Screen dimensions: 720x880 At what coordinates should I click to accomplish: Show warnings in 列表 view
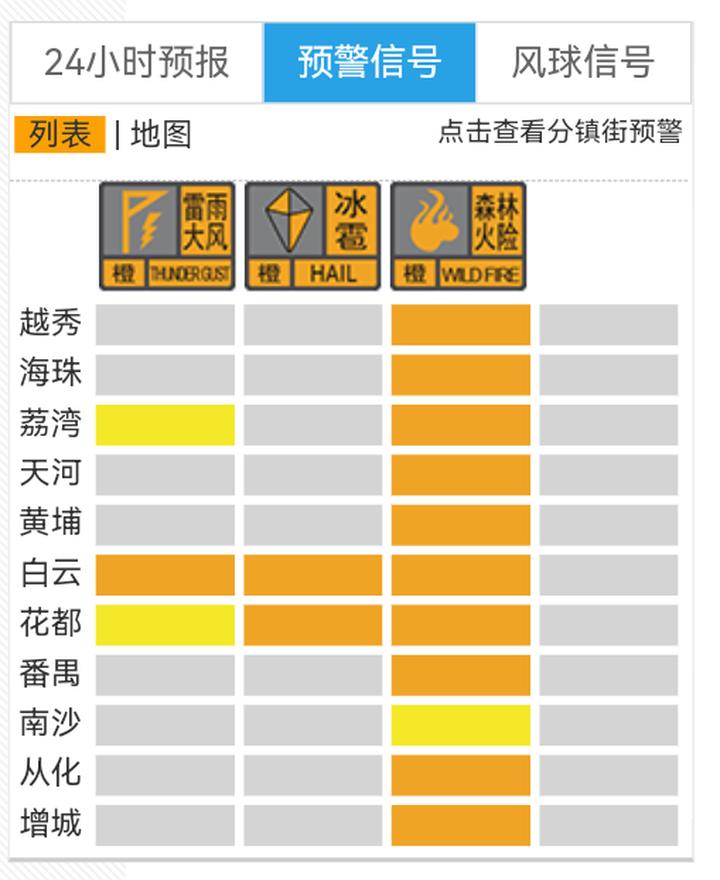60,134
